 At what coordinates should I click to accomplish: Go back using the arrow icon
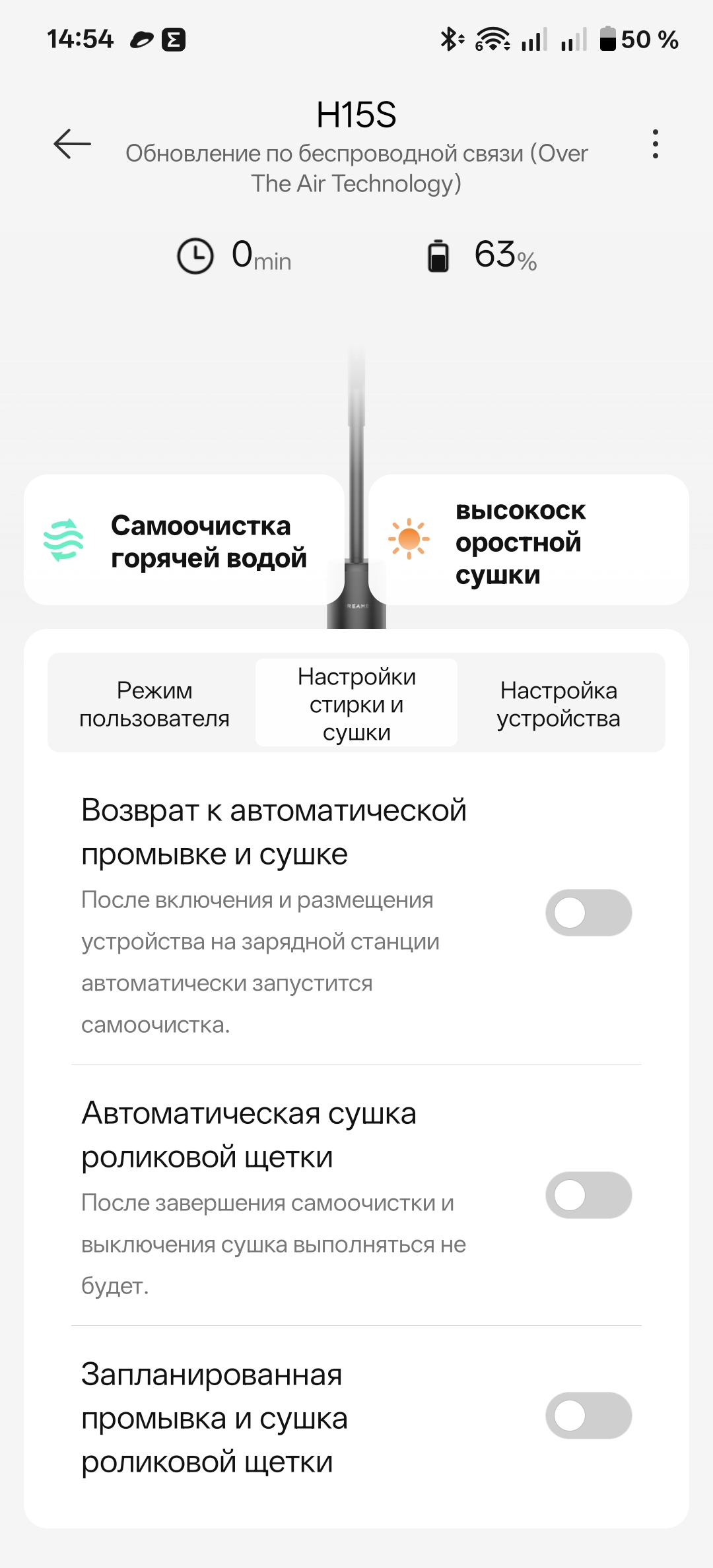pyautogui.click(x=72, y=144)
